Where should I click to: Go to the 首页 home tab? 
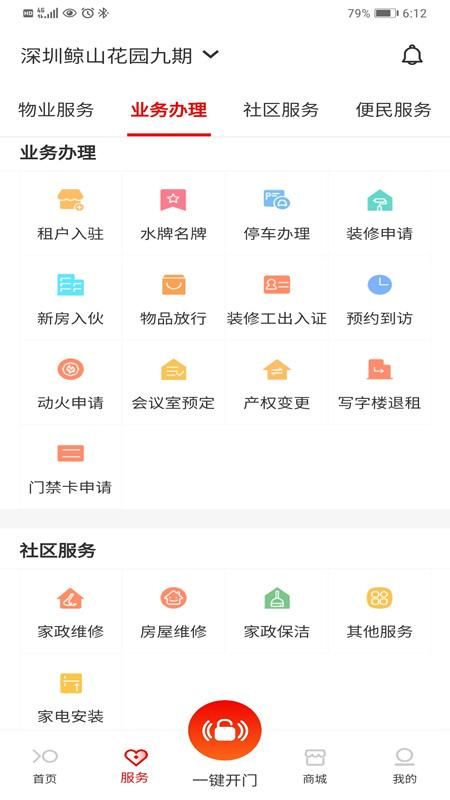tap(45, 765)
